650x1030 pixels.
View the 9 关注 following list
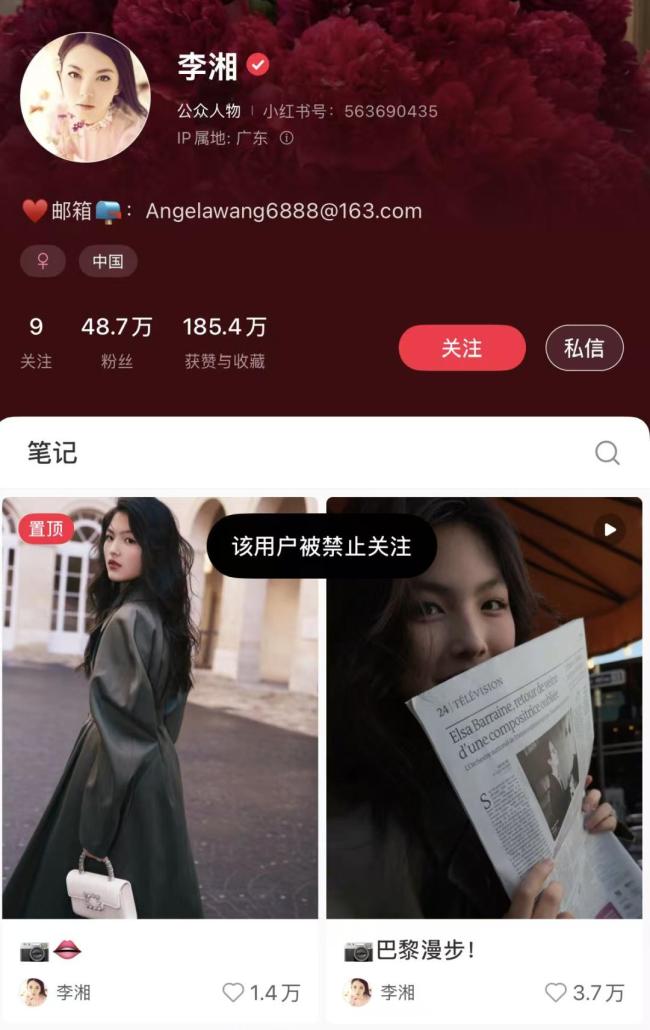click(x=36, y=342)
